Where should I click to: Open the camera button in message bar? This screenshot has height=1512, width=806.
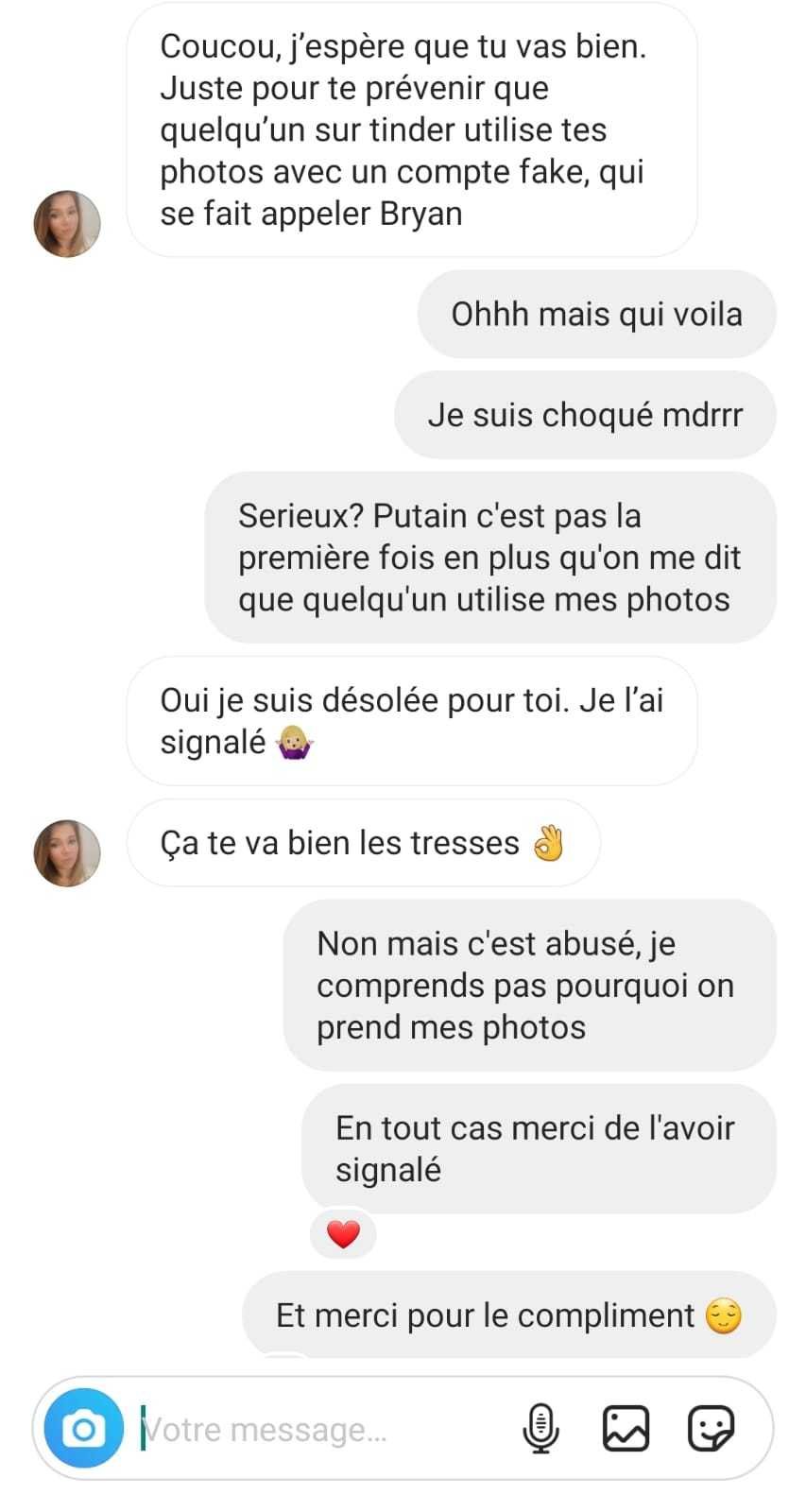(x=84, y=1428)
